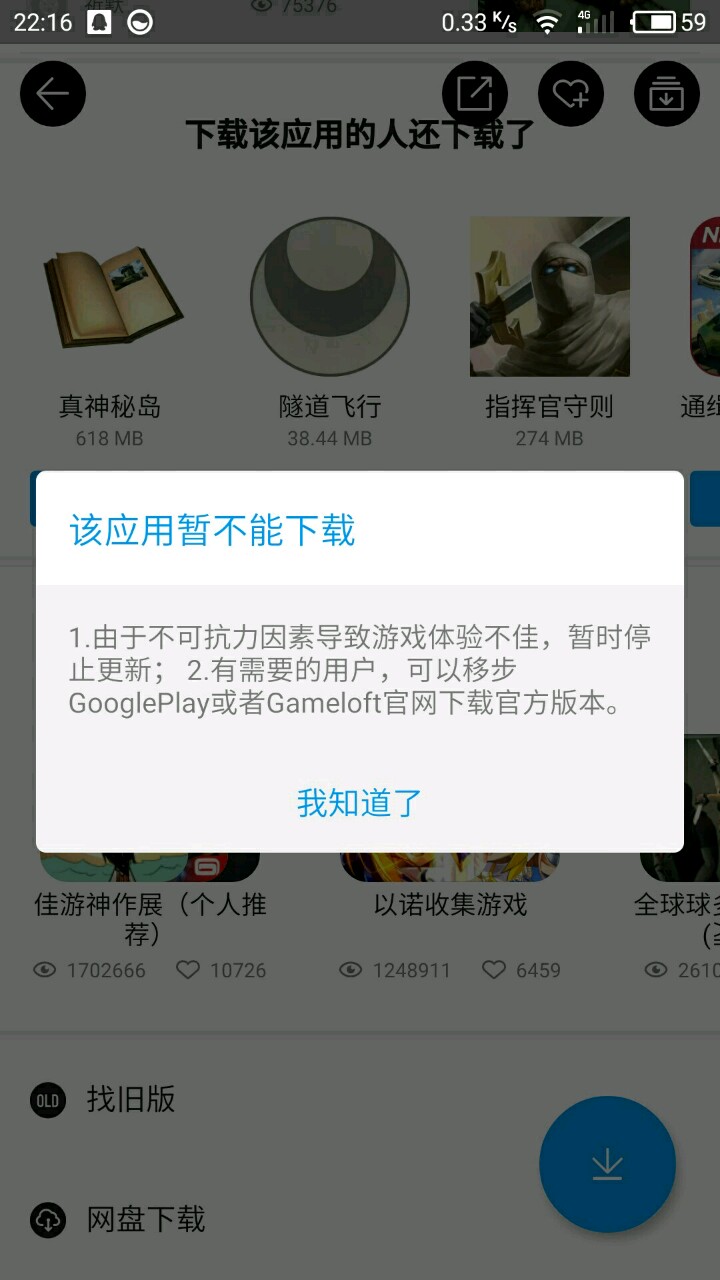Image resolution: width=720 pixels, height=1280 pixels.
Task: Open the 指挥官守则 app tile
Action: (550, 332)
